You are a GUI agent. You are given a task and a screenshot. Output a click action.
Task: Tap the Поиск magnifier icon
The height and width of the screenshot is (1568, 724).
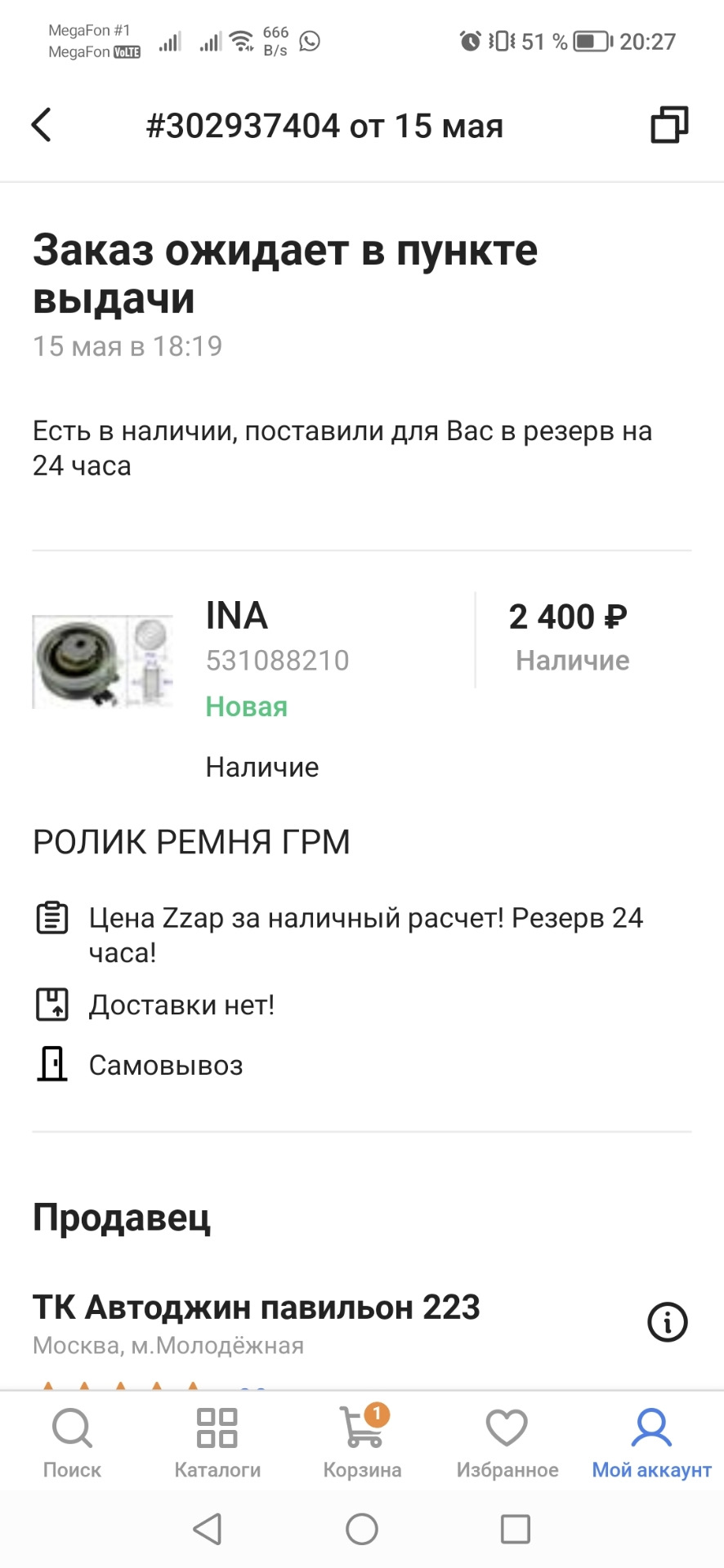[73, 1428]
